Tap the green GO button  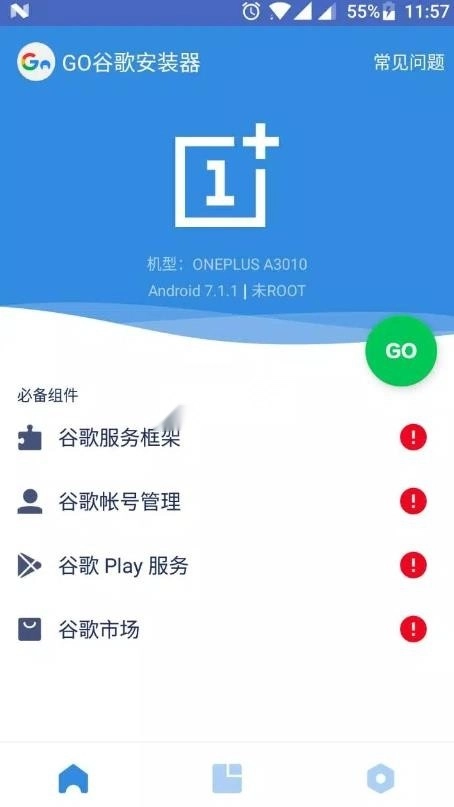click(401, 351)
